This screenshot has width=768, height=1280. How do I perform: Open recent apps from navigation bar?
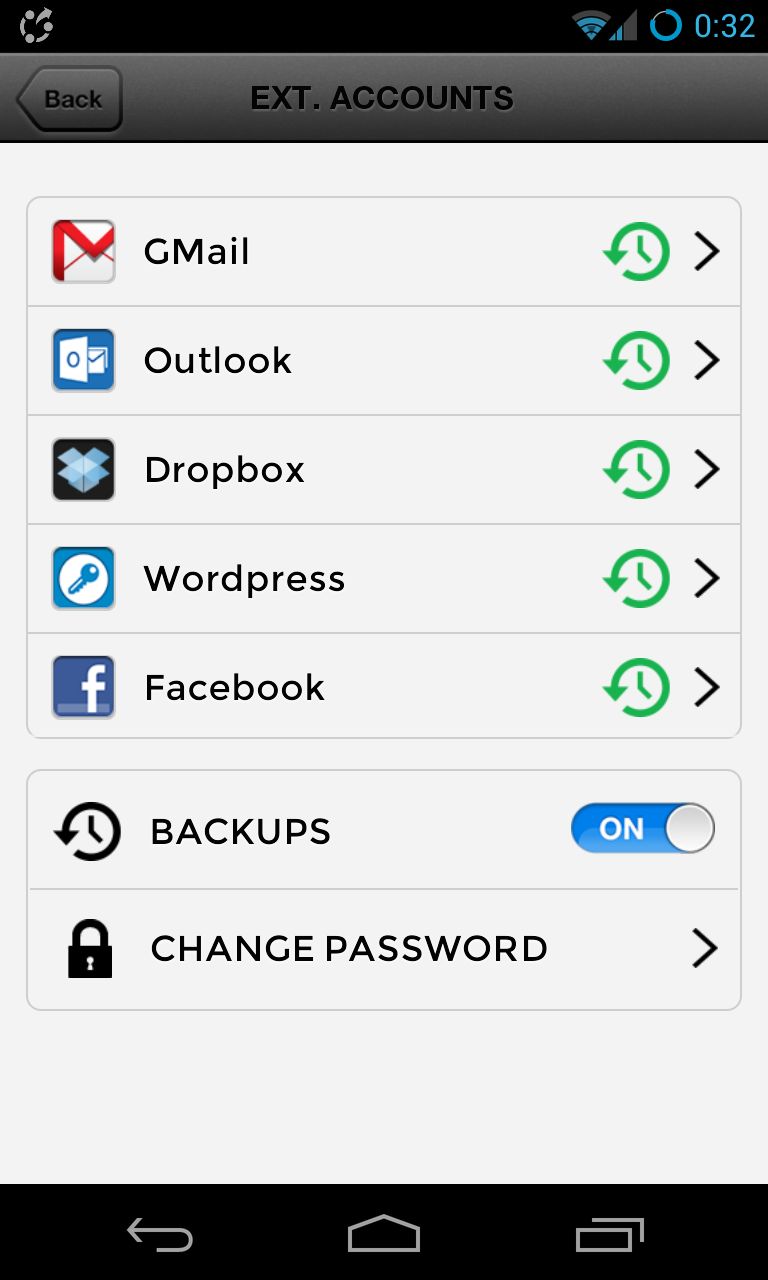[x=610, y=1235]
